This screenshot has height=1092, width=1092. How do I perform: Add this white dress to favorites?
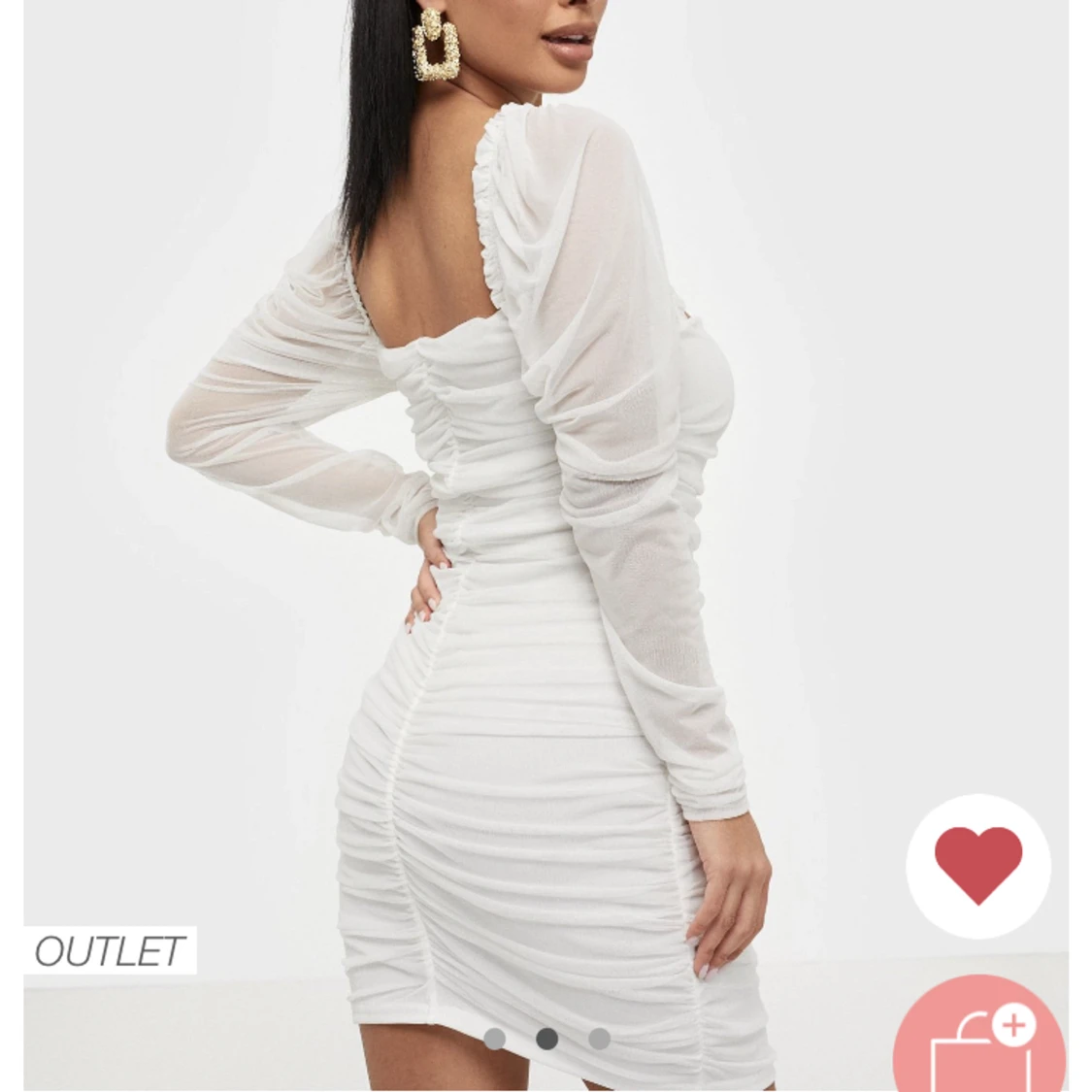point(977,865)
